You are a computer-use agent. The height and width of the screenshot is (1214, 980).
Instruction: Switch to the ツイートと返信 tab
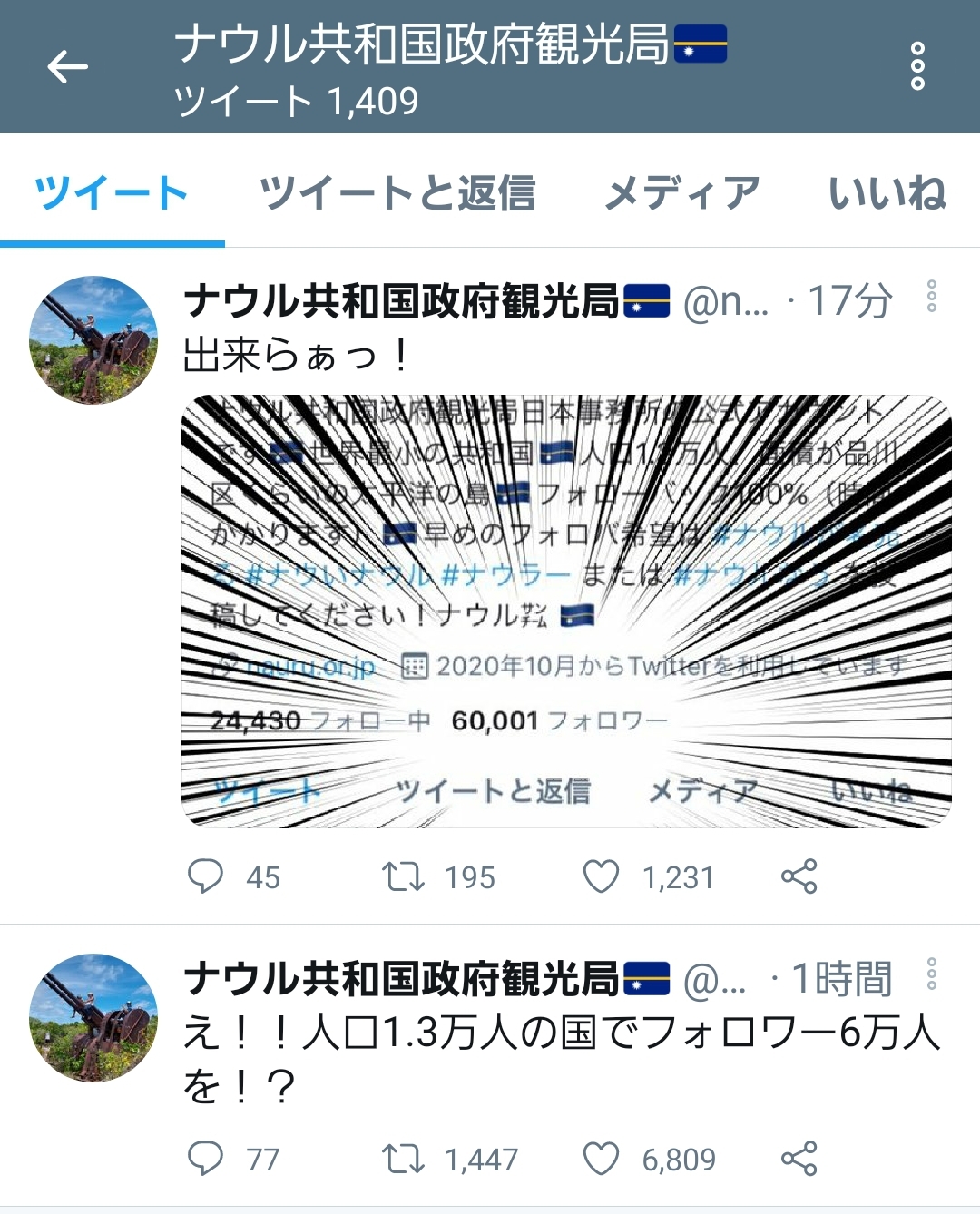pyautogui.click(x=399, y=191)
